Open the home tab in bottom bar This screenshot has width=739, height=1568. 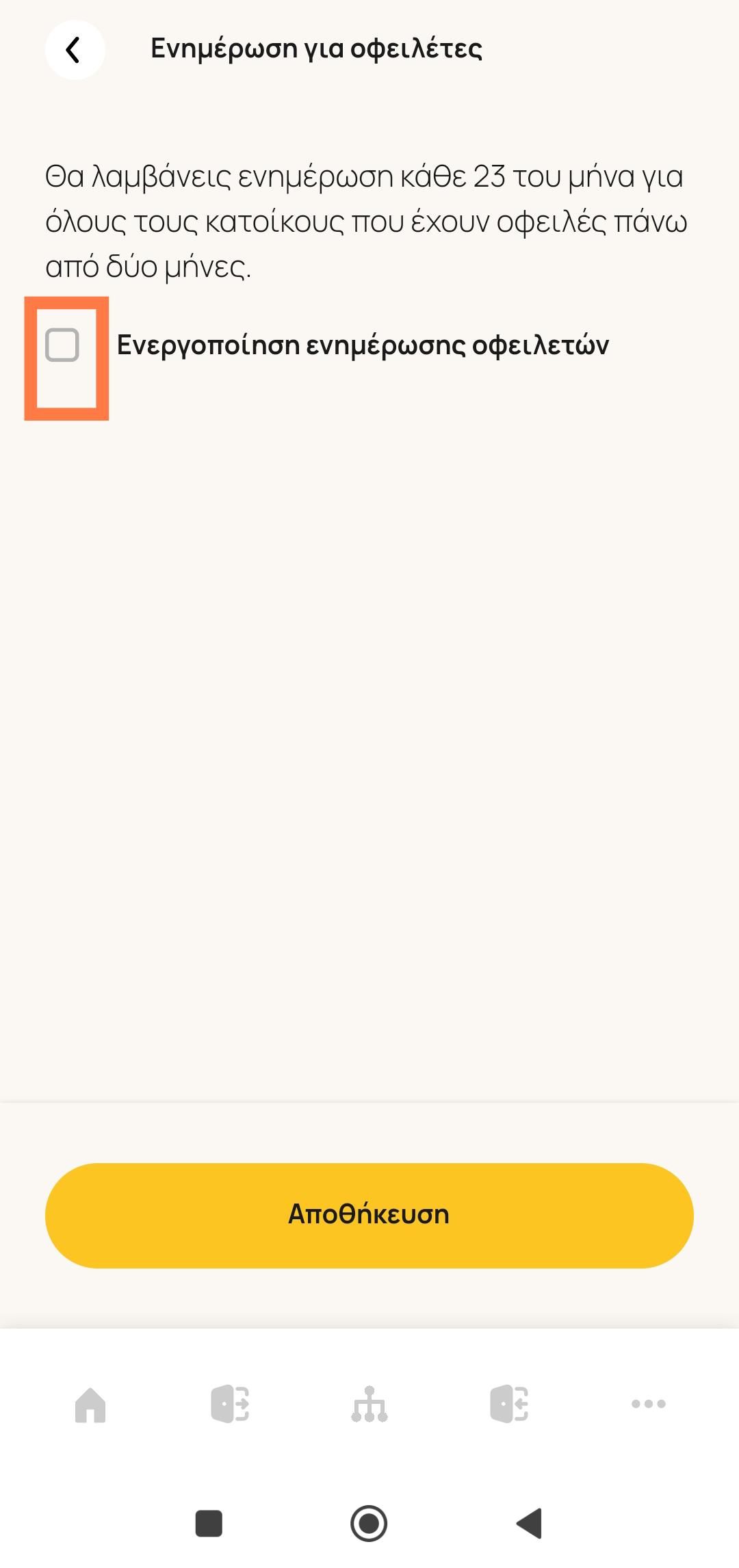(x=90, y=1405)
